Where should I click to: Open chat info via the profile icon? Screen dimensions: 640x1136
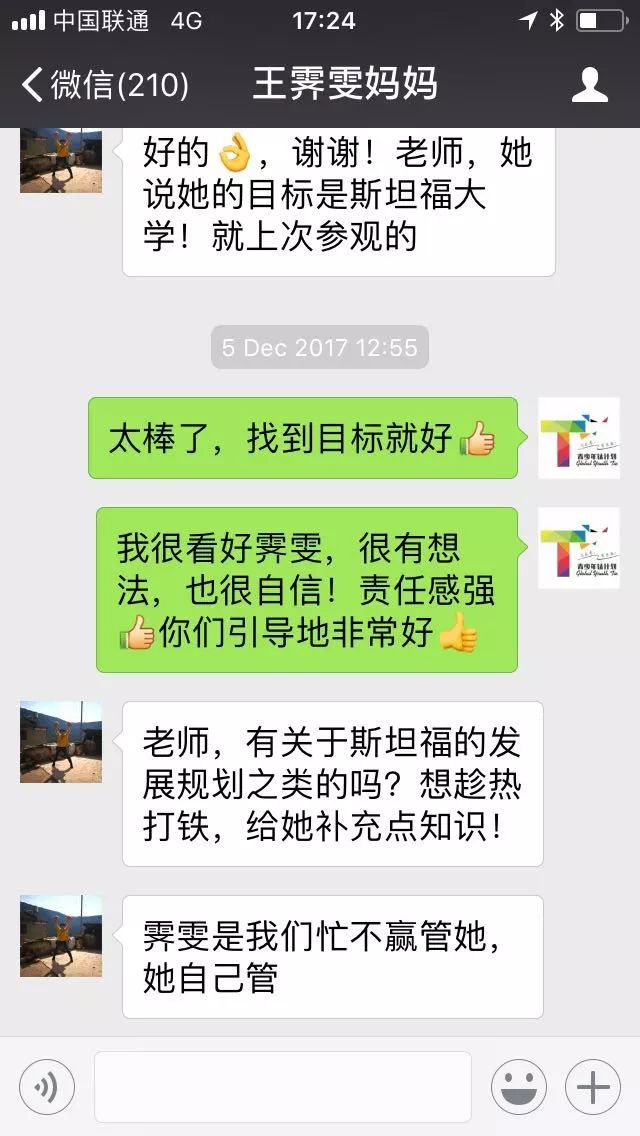589,85
